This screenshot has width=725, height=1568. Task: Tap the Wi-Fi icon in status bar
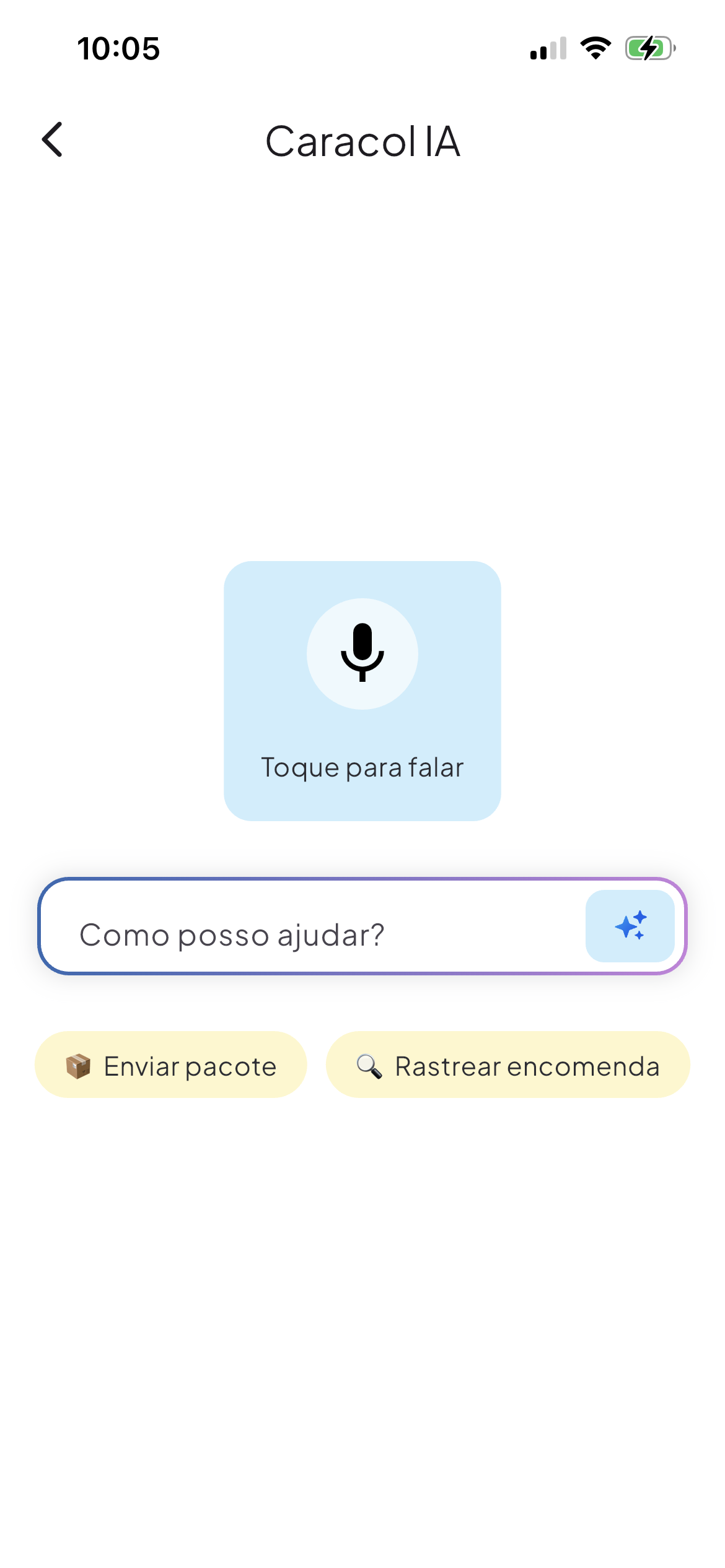point(595,50)
